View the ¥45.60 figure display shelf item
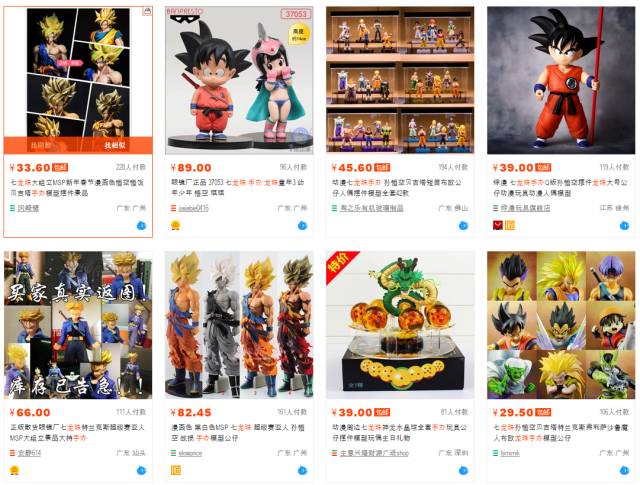Image resolution: width=640 pixels, height=485 pixels. click(400, 80)
